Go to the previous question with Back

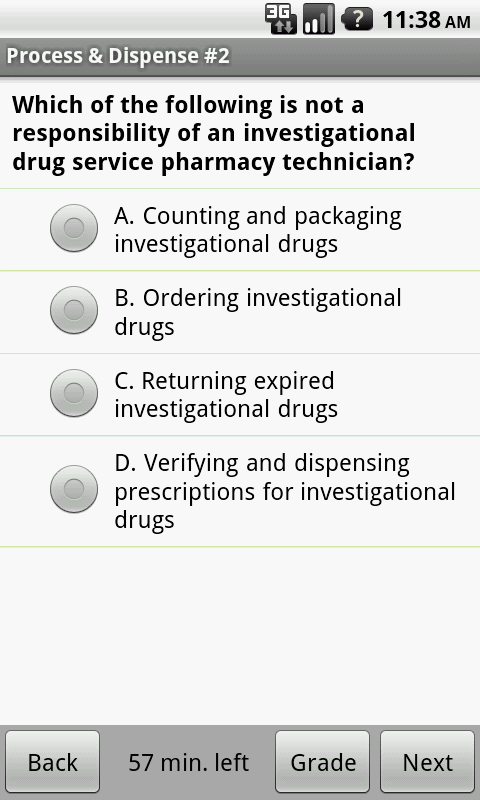coord(53,762)
